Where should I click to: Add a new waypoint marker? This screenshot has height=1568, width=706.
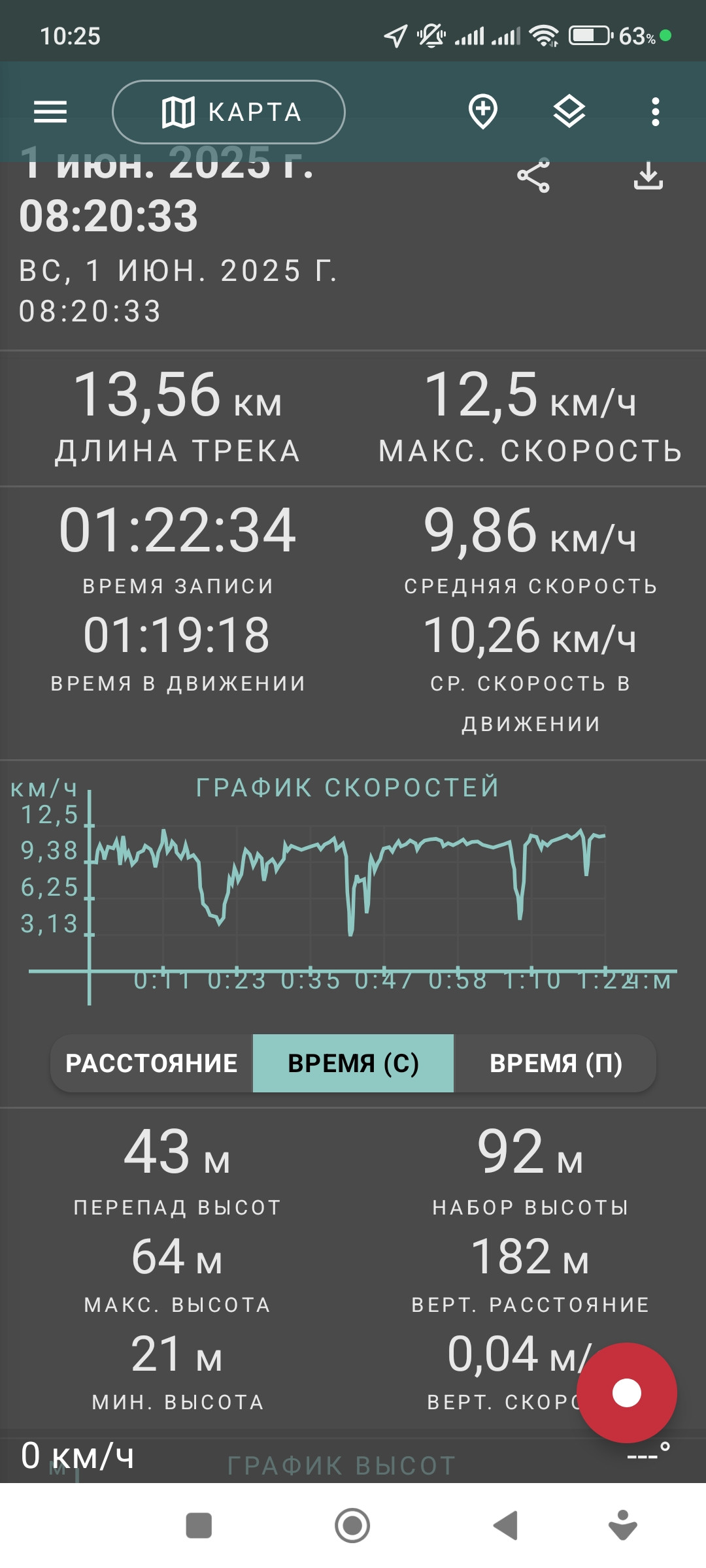pos(483,112)
